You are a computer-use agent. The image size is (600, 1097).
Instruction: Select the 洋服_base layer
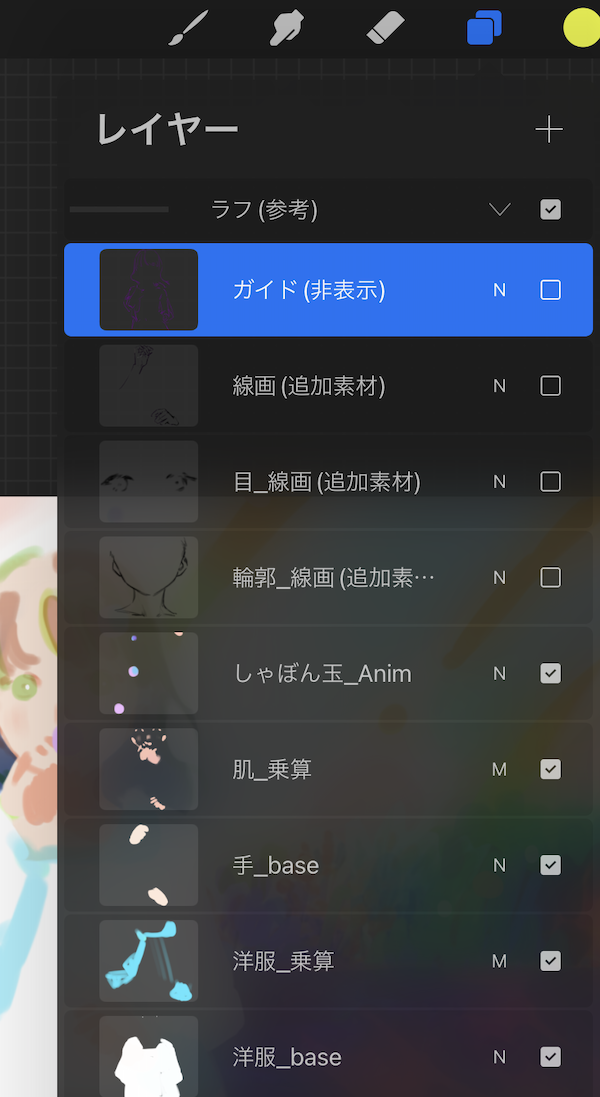(x=287, y=1057)
